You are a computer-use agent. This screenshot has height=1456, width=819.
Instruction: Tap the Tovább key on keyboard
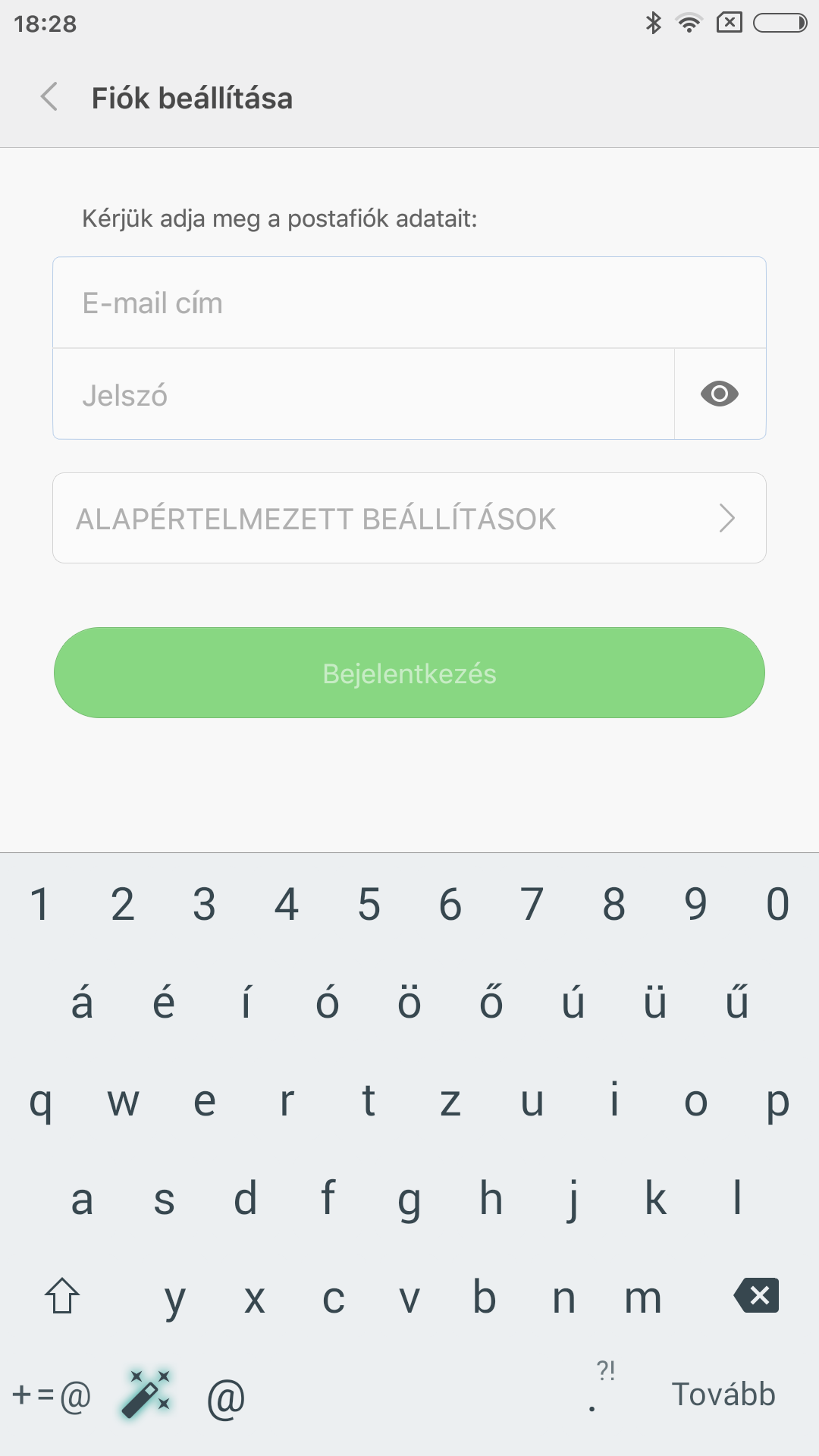[723, 1395]
